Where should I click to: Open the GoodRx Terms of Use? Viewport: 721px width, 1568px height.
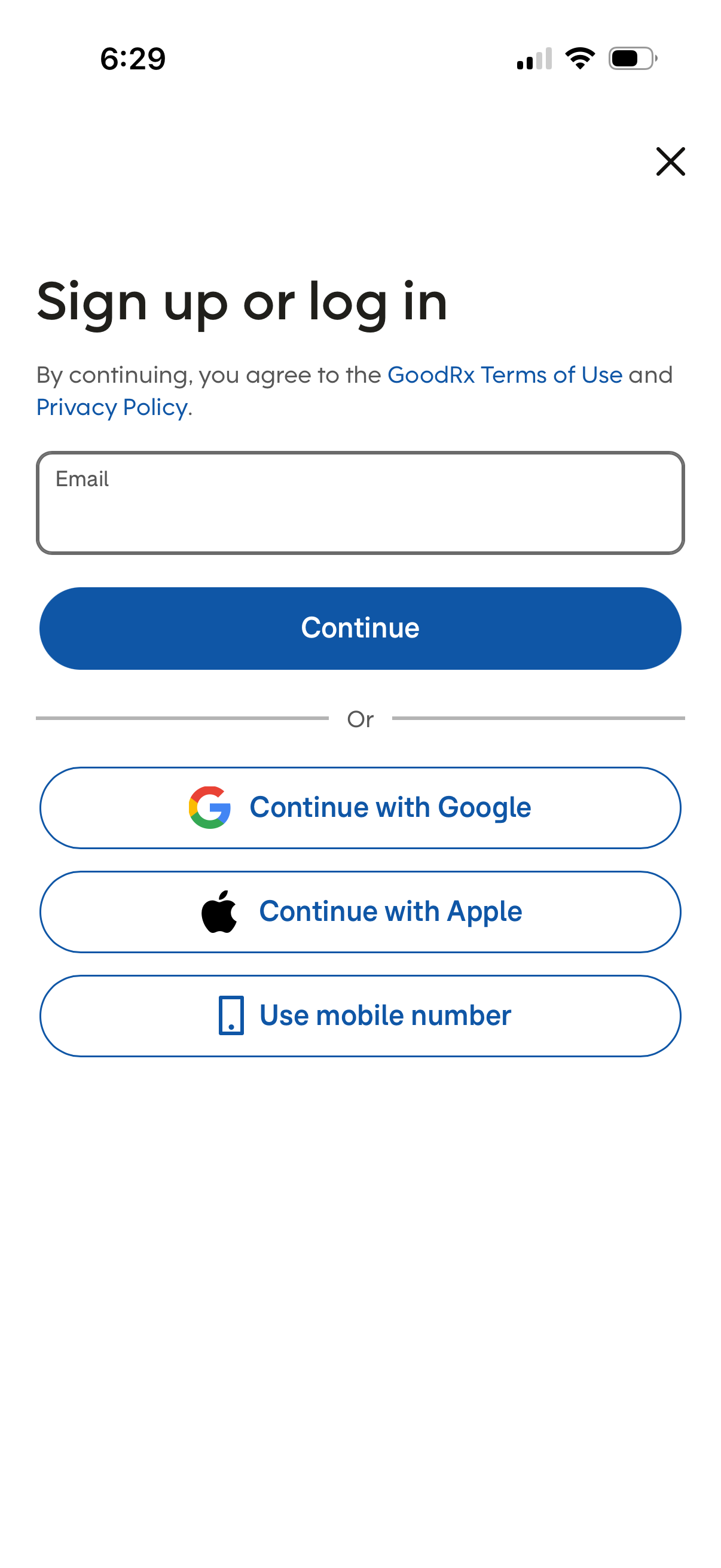505,374
